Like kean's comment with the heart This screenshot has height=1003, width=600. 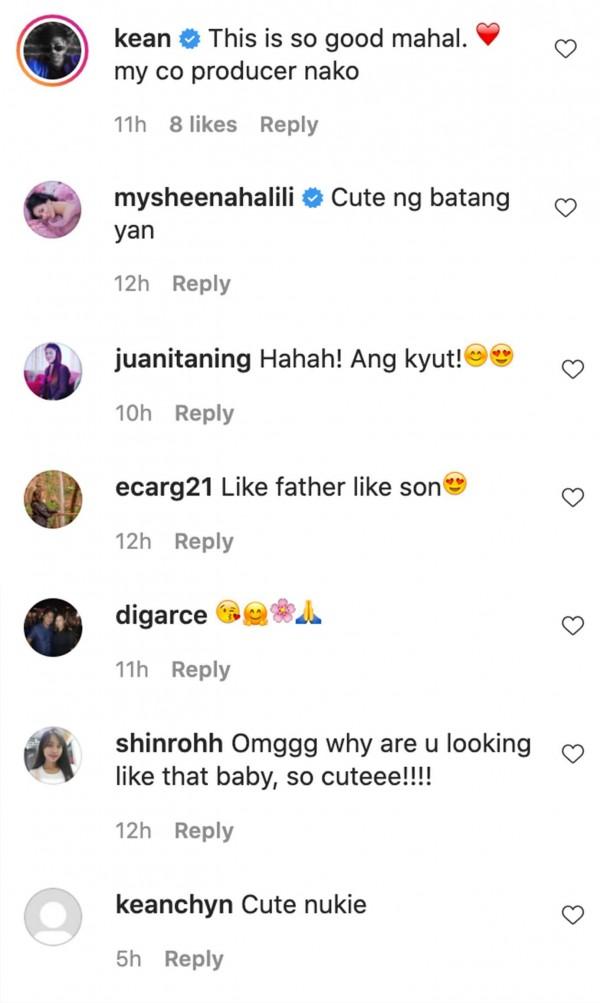coord(566,48)
